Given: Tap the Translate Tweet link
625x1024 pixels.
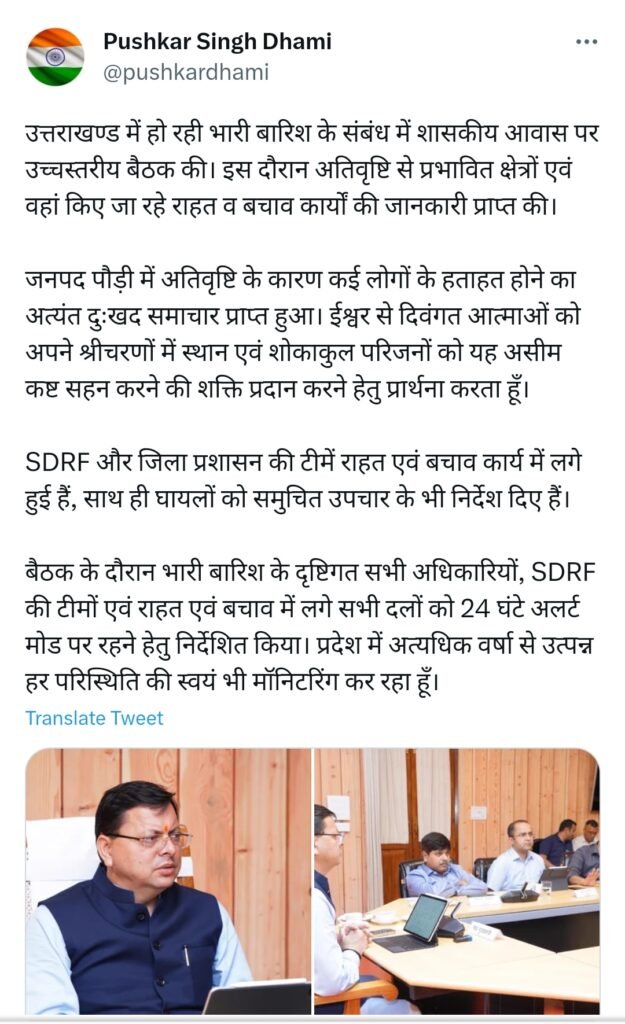Looking at the screenshot, I should tap(94, 718).
